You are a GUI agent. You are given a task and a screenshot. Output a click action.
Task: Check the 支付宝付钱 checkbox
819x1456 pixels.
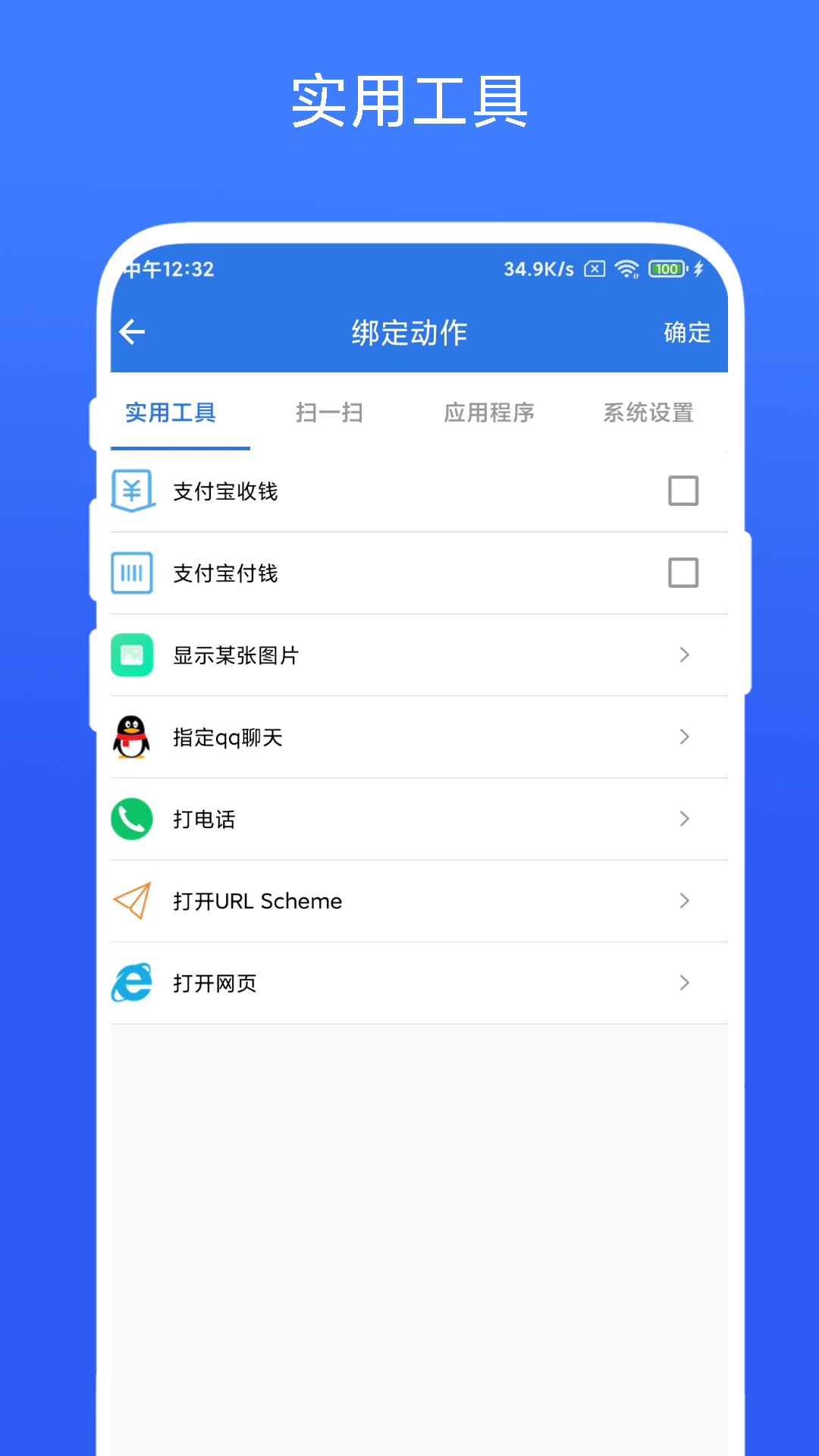pyautogui.click(x=683, y=573)
